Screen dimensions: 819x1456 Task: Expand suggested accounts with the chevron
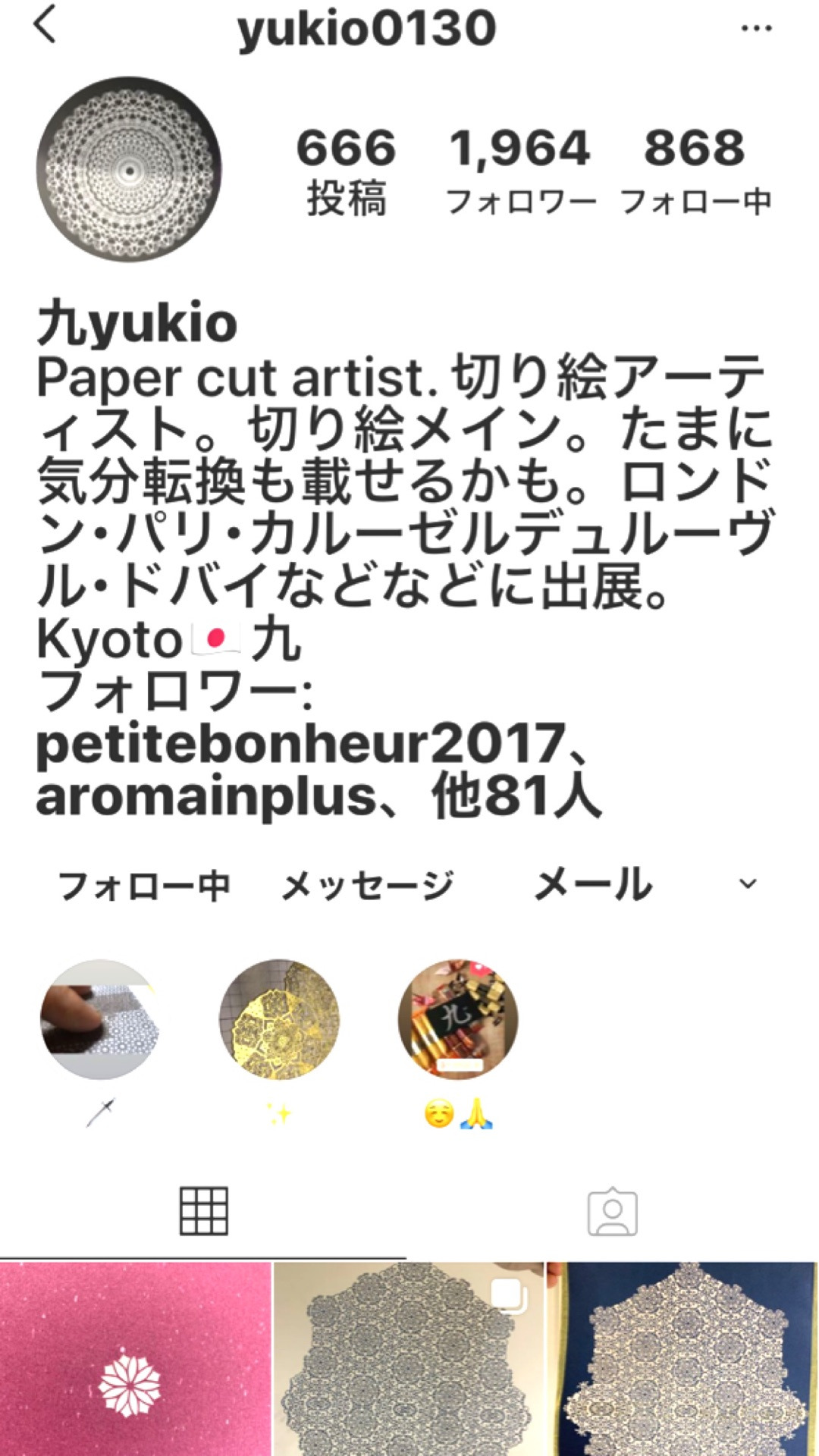(748, 884)
